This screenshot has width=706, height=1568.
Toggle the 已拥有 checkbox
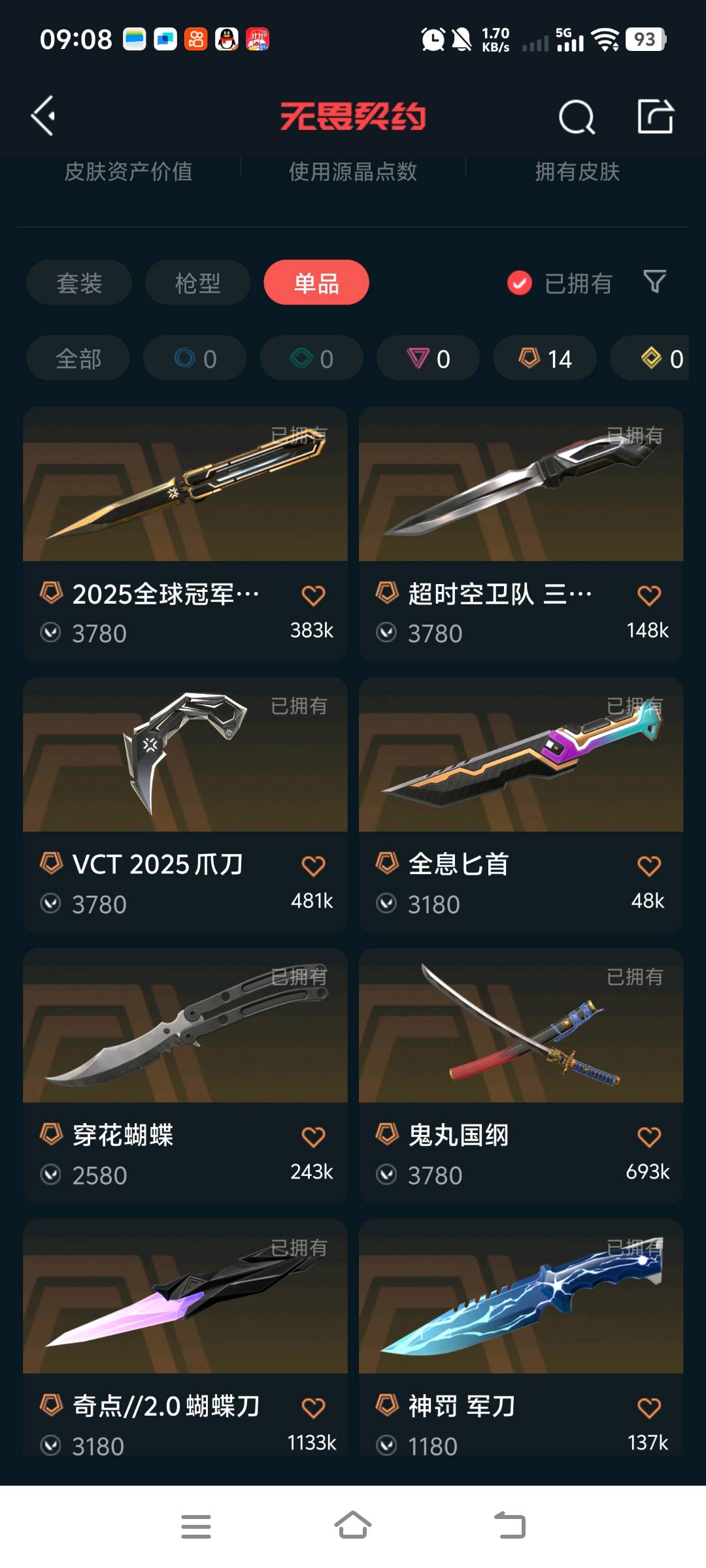(x=520, y=283)
